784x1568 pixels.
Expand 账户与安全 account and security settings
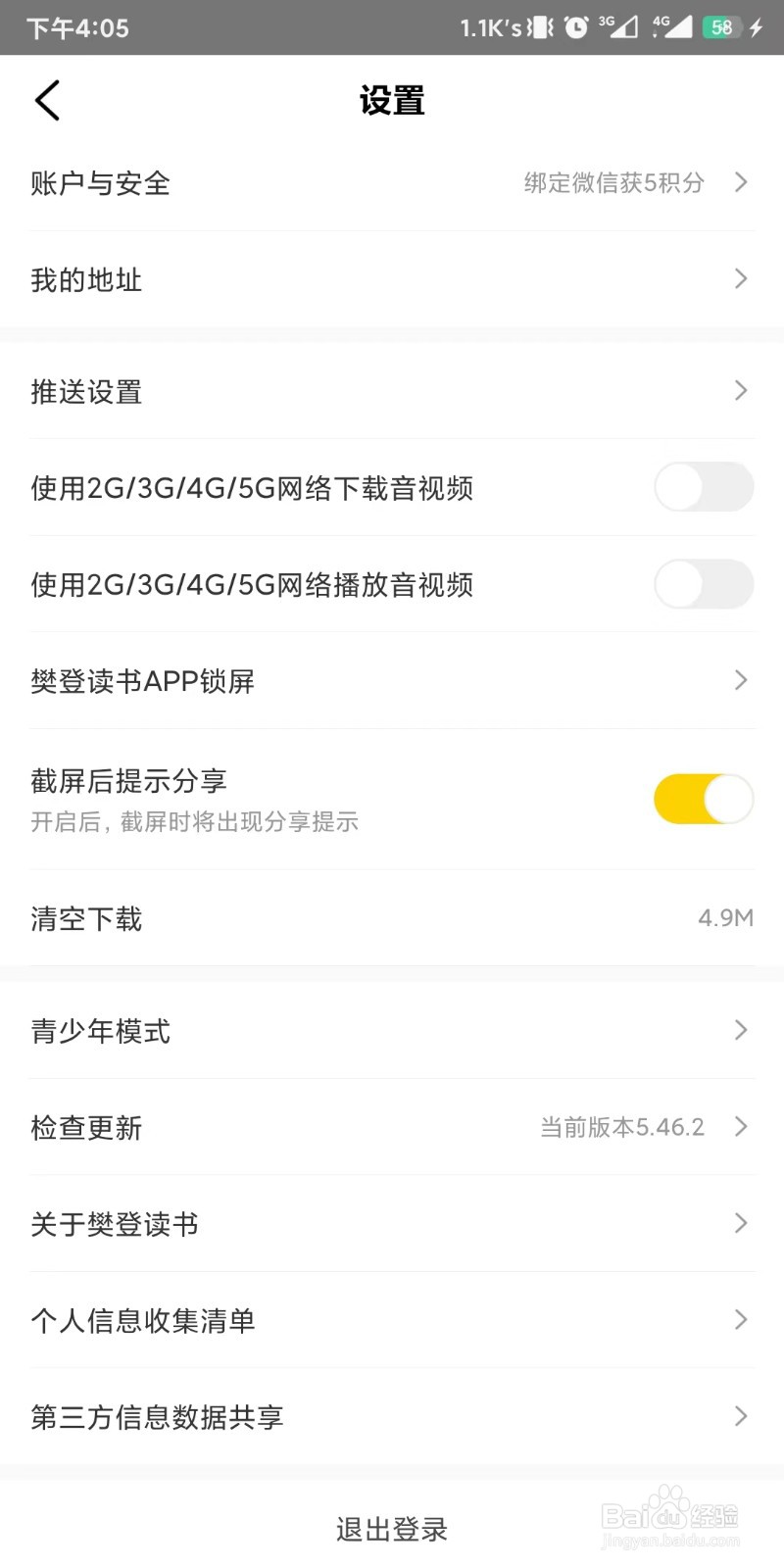click(x=392, y=183)
